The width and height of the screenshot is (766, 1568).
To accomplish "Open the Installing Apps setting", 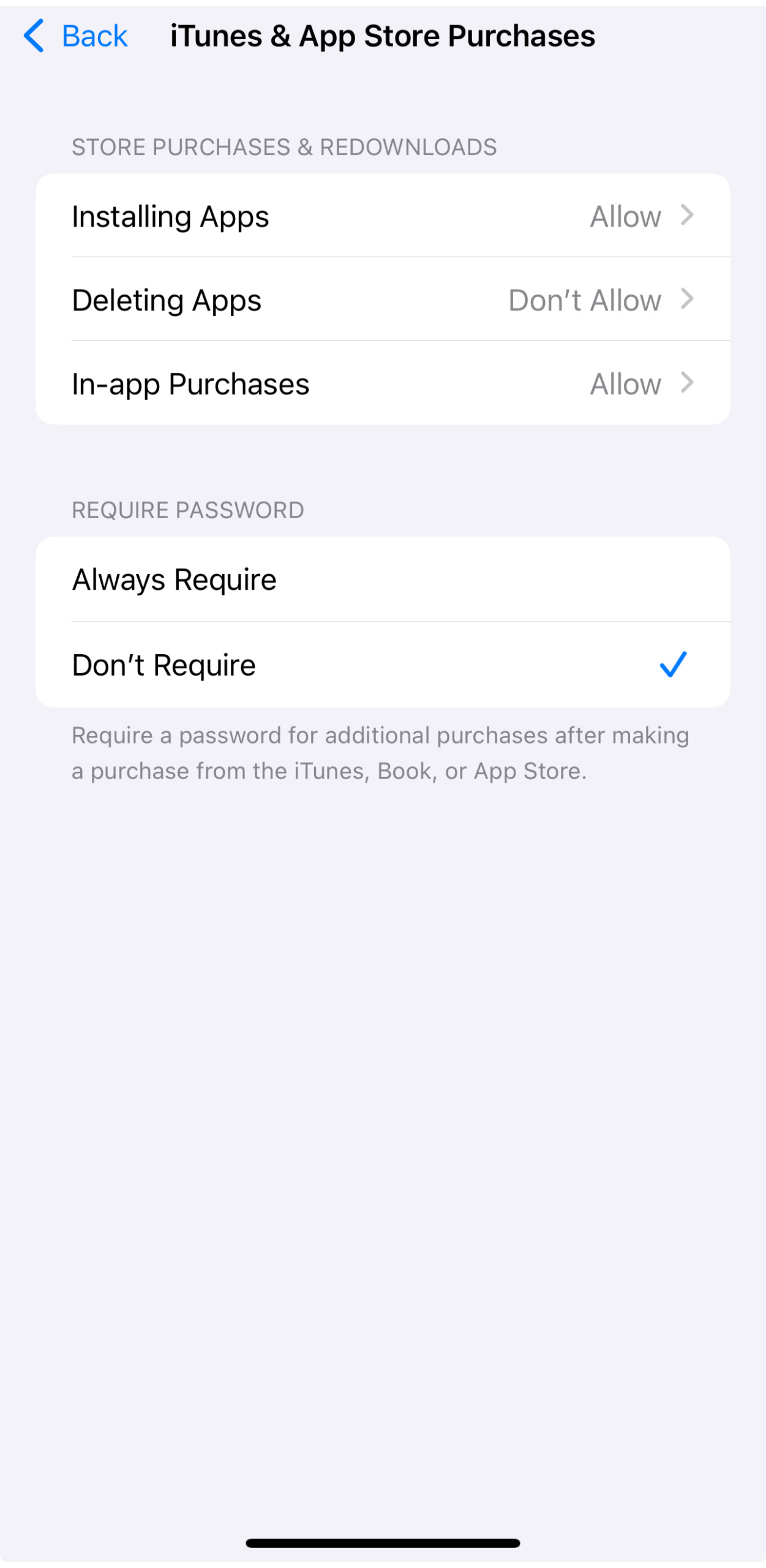I will coord(382,216).
